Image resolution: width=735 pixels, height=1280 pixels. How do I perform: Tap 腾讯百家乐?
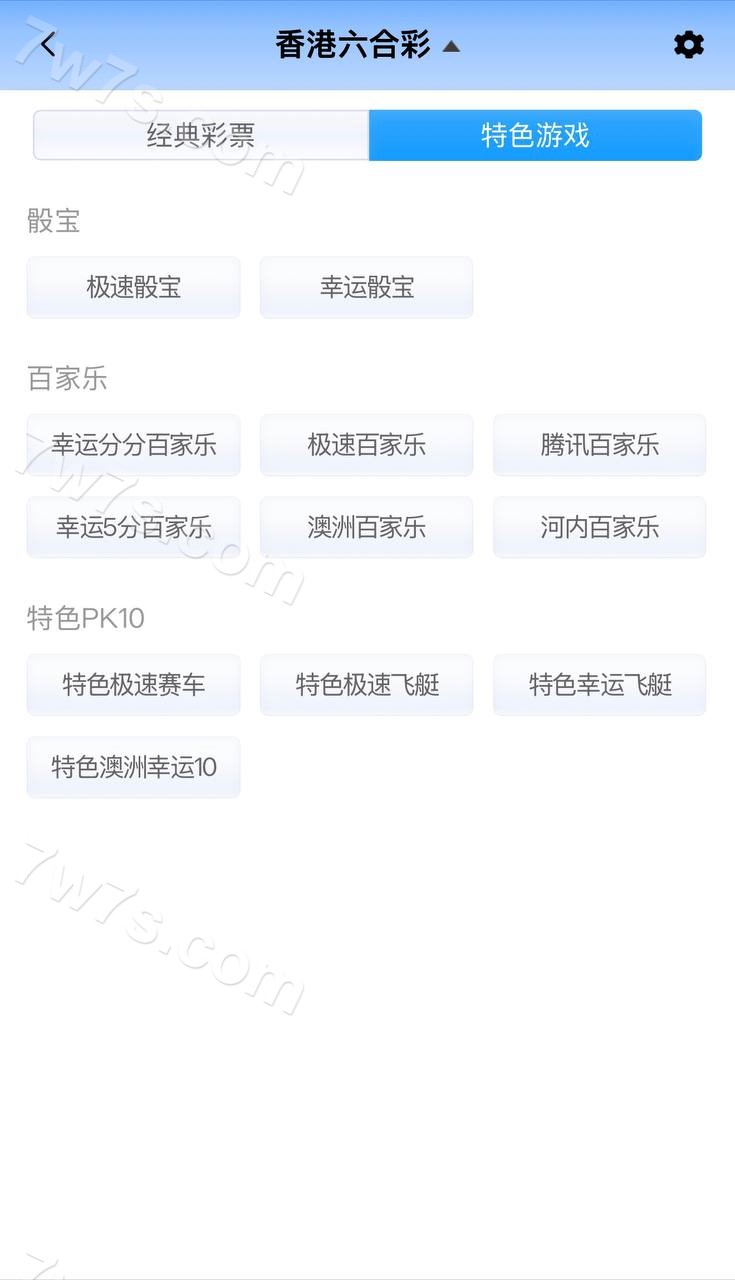coord(599,445)
